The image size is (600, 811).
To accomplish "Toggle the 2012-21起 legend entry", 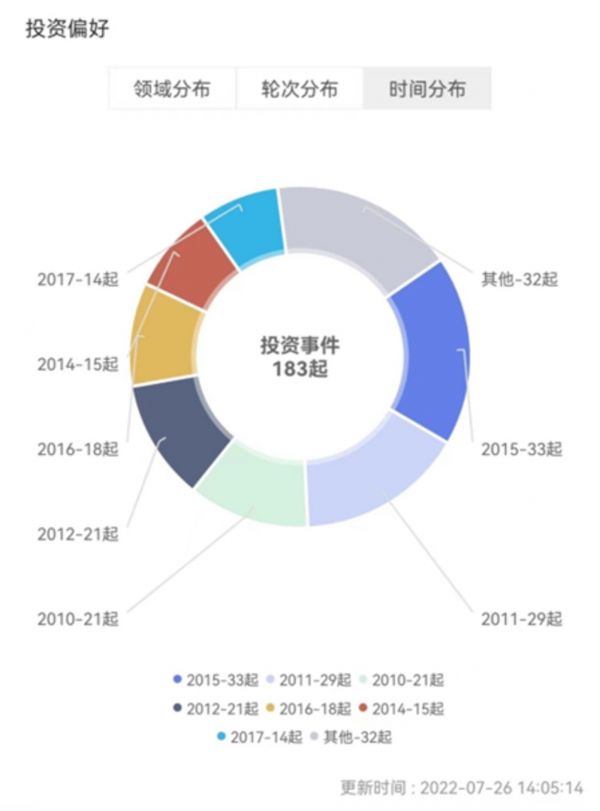I will [216, 708].
